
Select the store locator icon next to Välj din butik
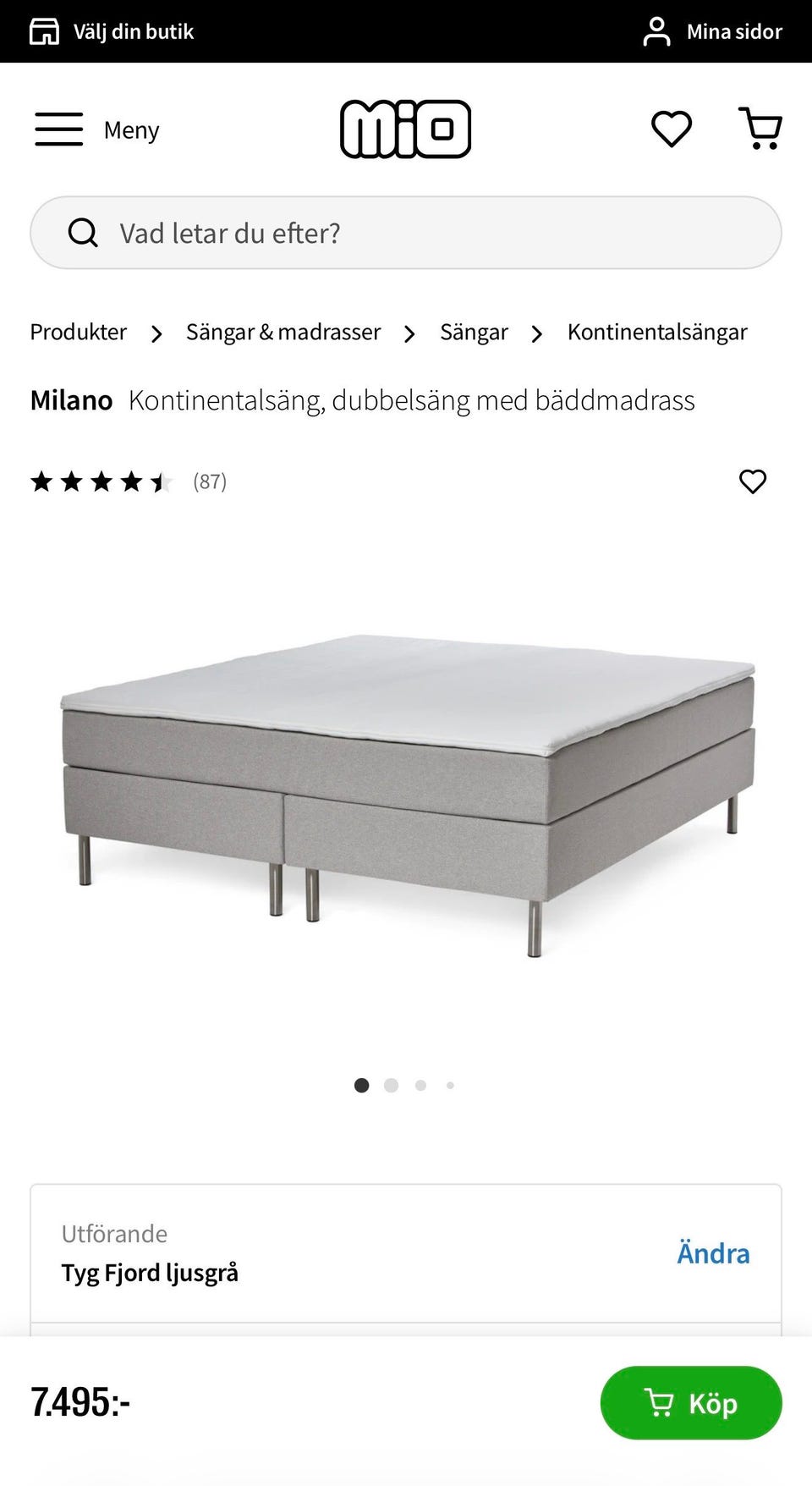[44, 30]
